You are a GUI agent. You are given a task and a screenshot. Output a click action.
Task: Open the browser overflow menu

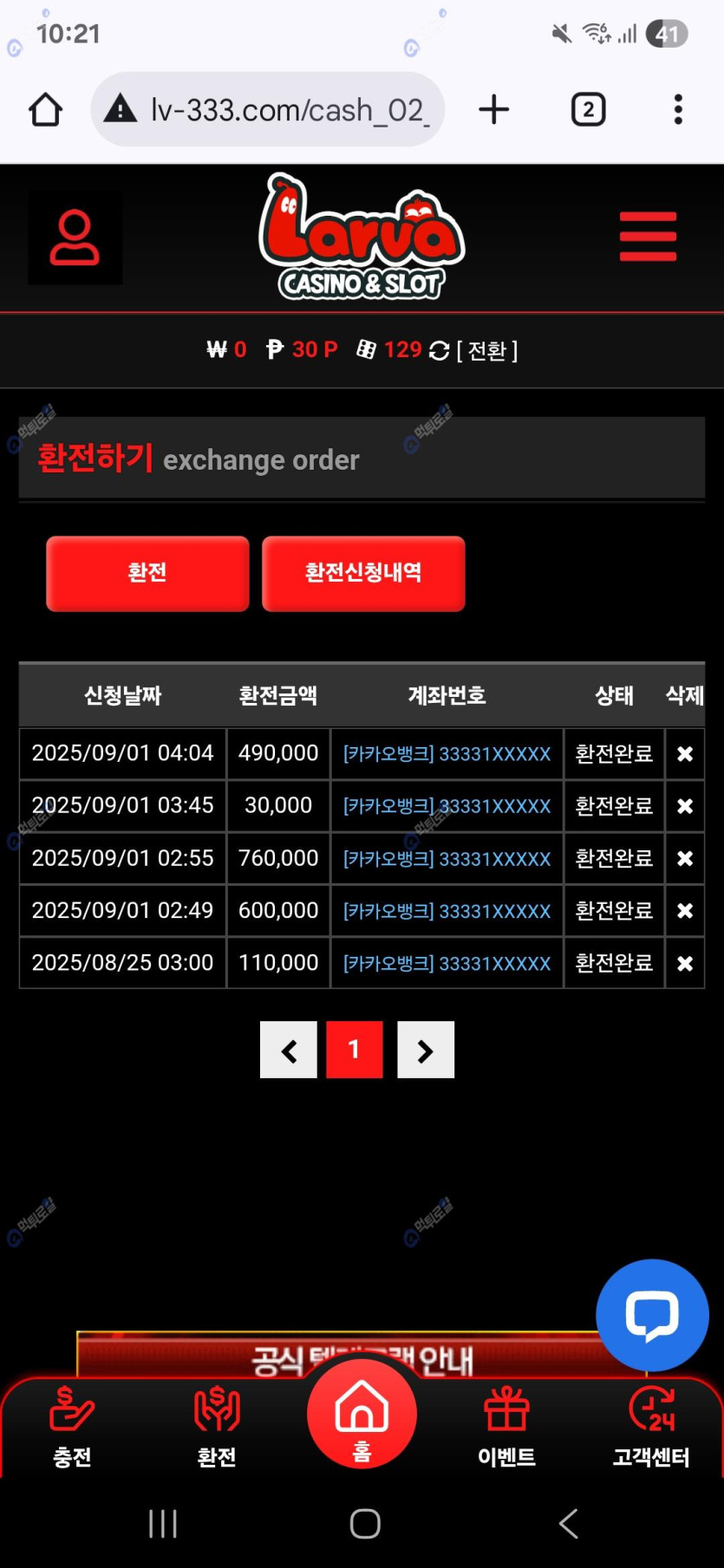pos(678,110)
